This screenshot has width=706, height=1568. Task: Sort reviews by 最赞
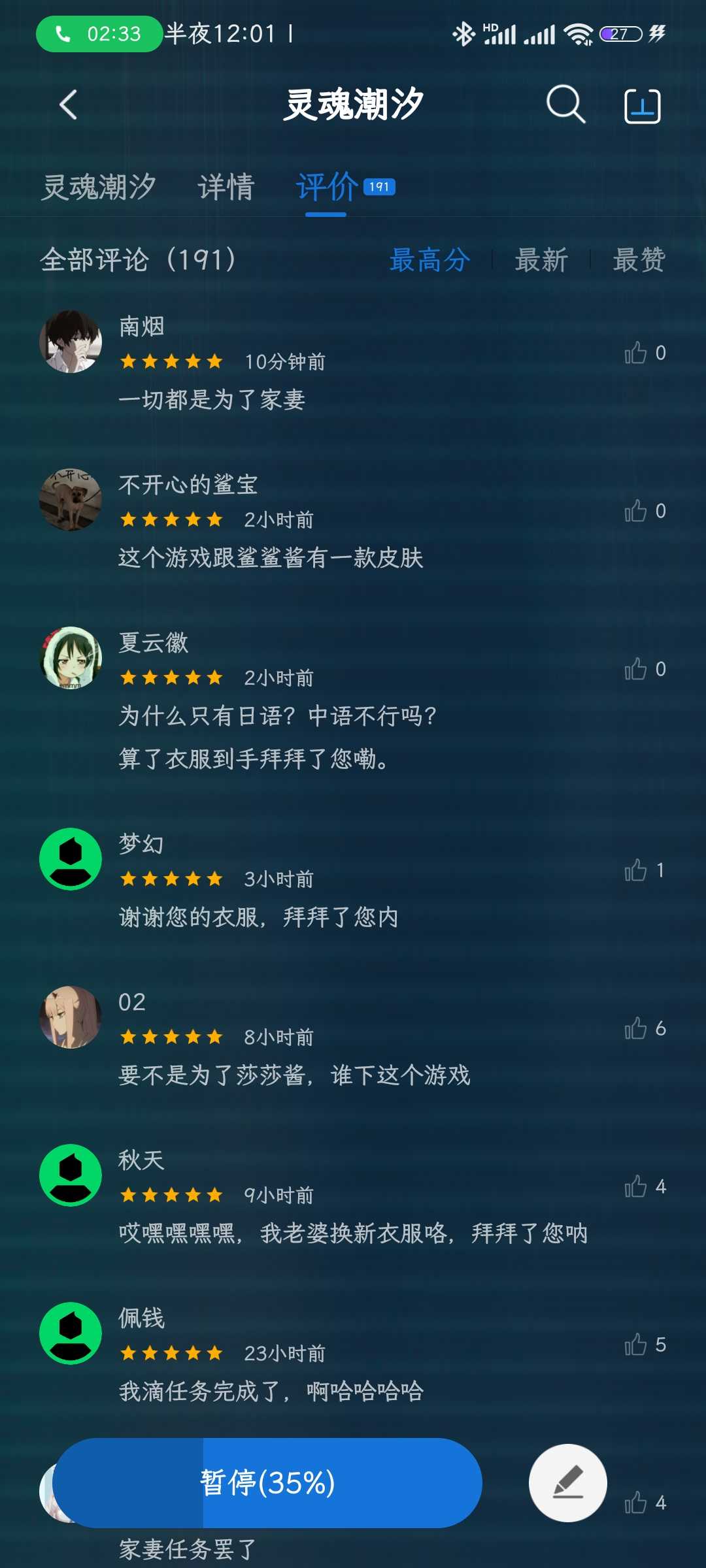pos(639,260)
